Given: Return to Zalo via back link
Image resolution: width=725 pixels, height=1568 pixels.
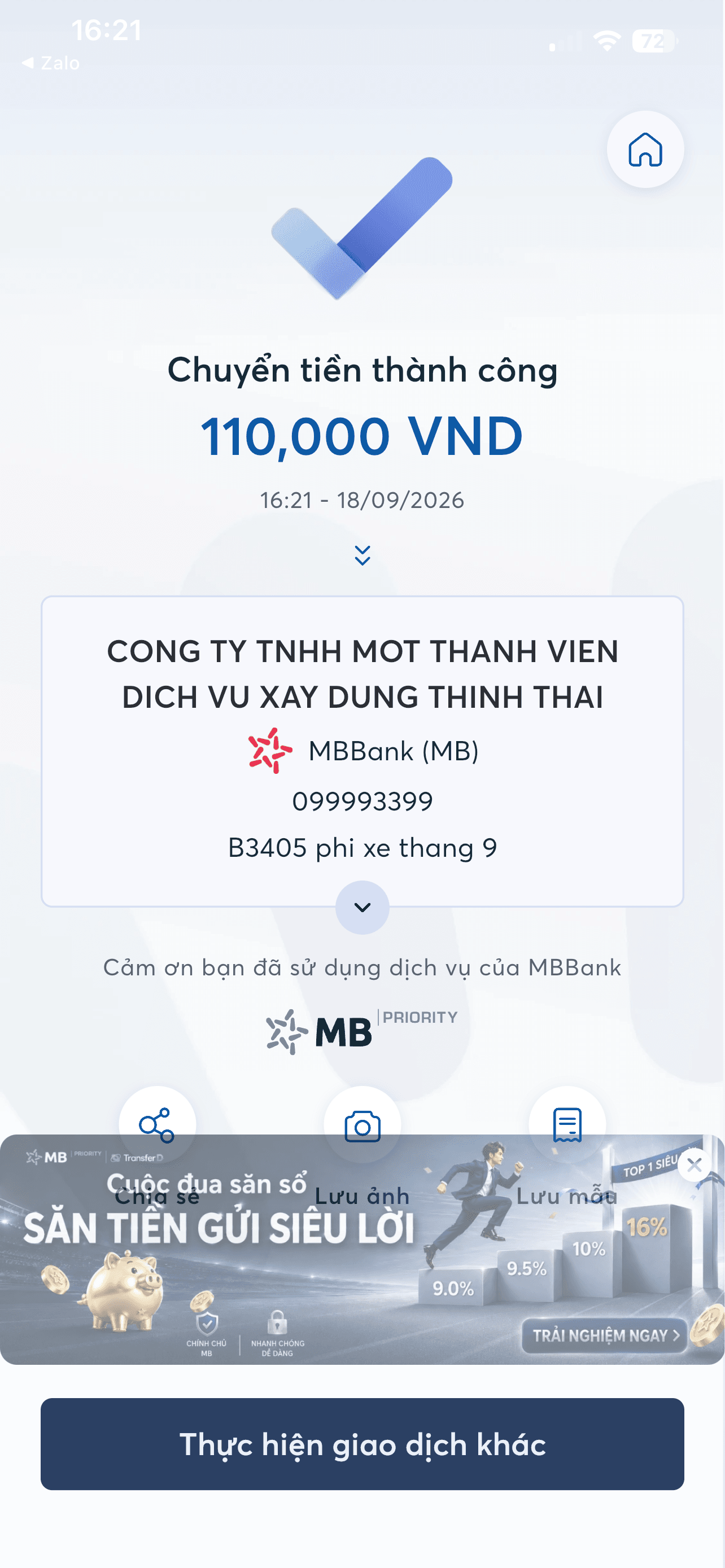Looking at the screenshot, I should [x=51, y=63].
